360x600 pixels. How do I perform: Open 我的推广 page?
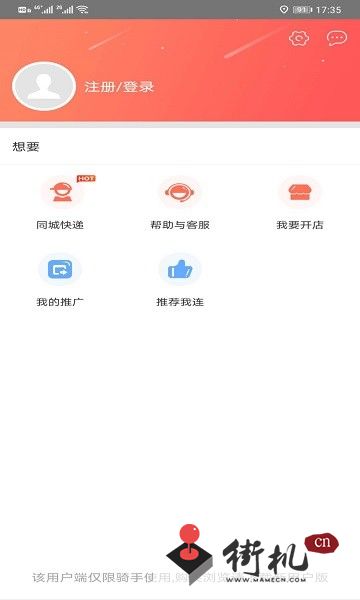60,280
